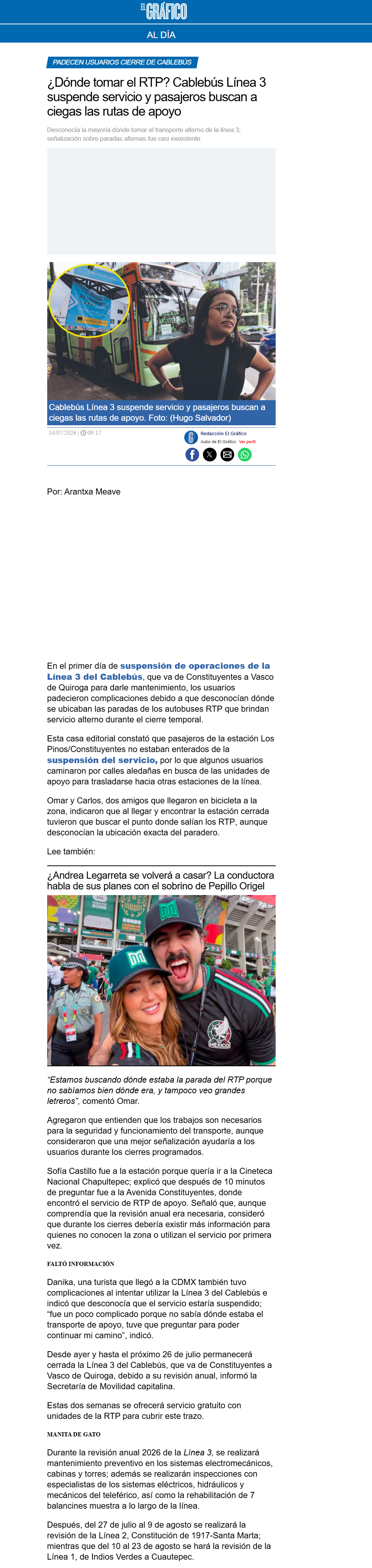Go to the AL DÍA section
The image size is (372, 1568).
click(161, 35)
